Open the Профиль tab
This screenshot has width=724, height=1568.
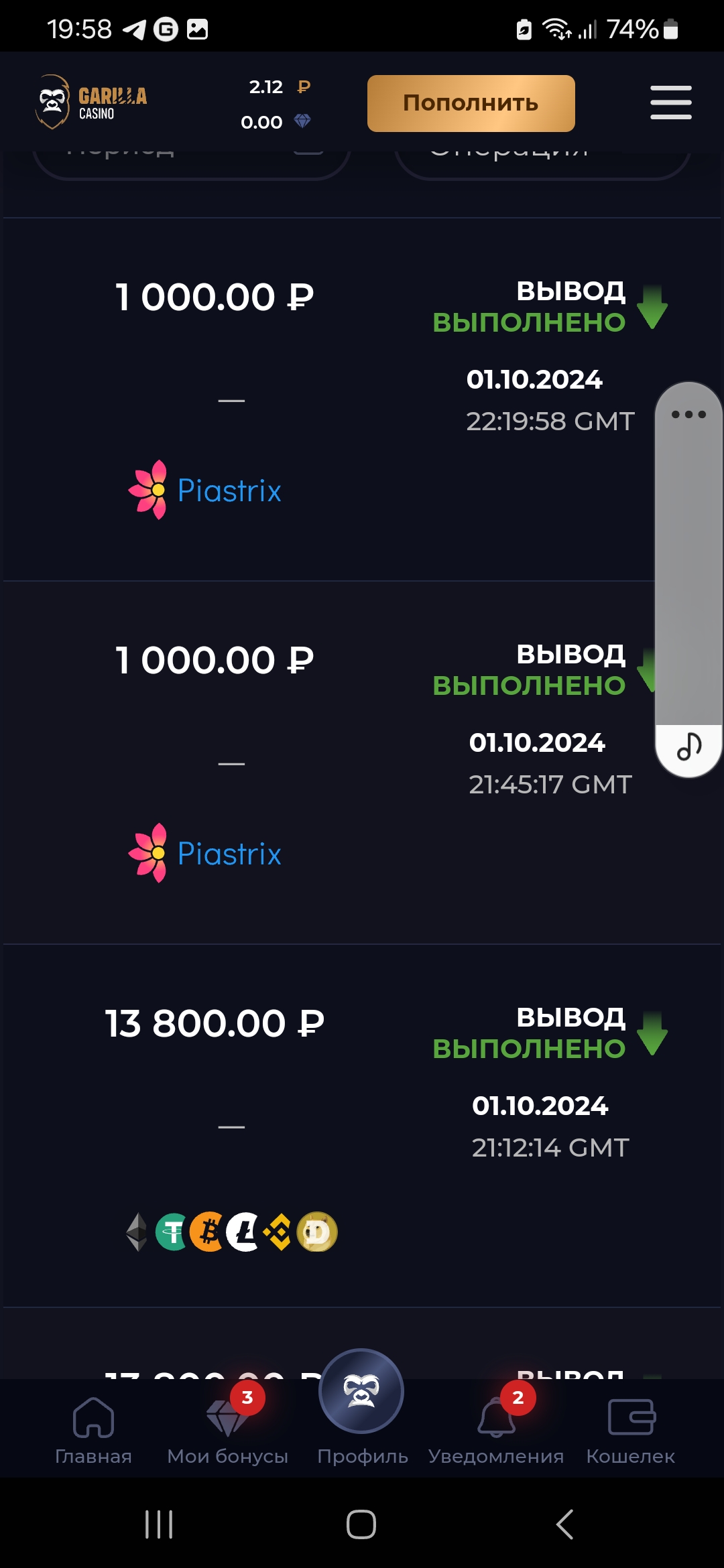362,1407
